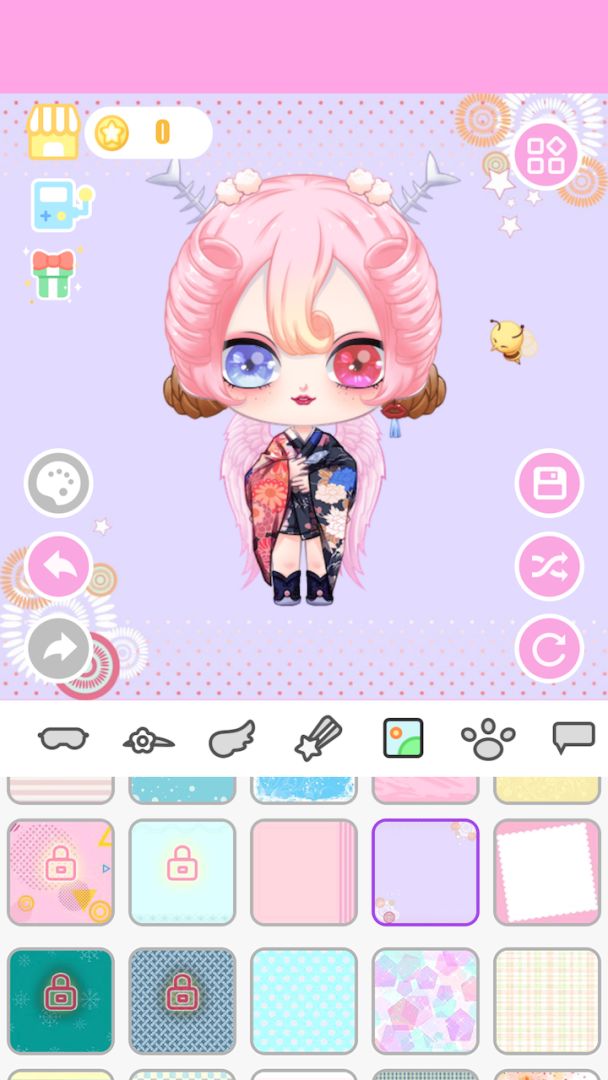Save the current avatar

[x=548, y=484]
